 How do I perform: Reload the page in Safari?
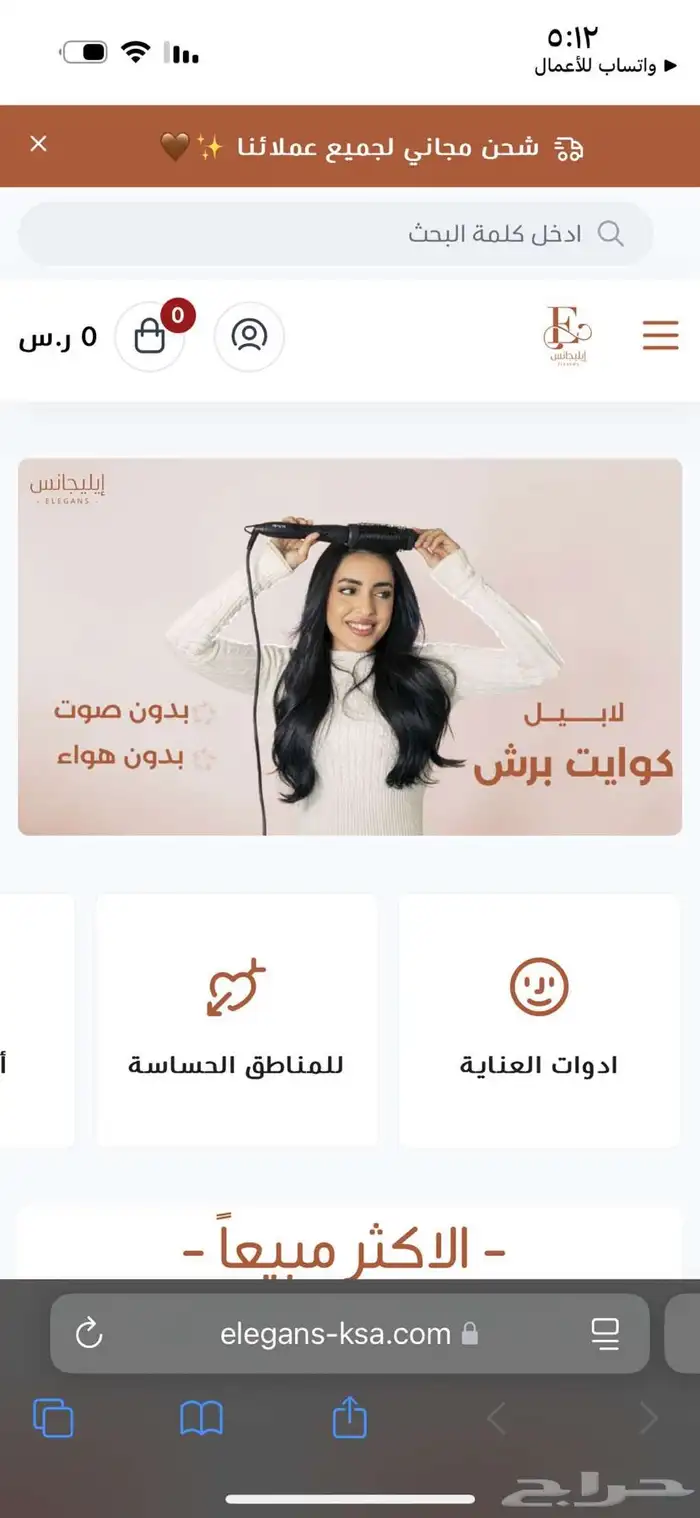(x=89, y=1333)
